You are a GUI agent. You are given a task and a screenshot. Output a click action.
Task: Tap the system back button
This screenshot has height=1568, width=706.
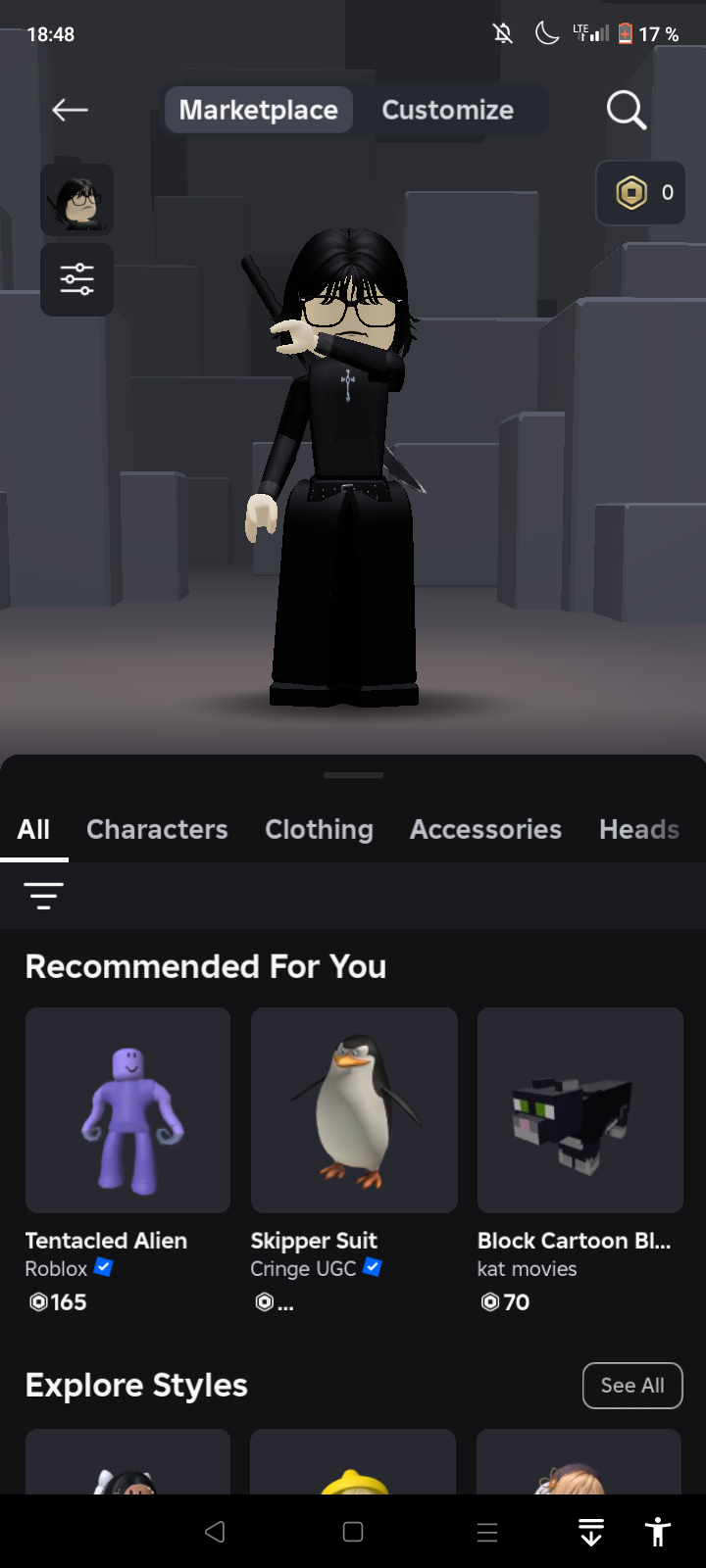(x=215, y=1532)
